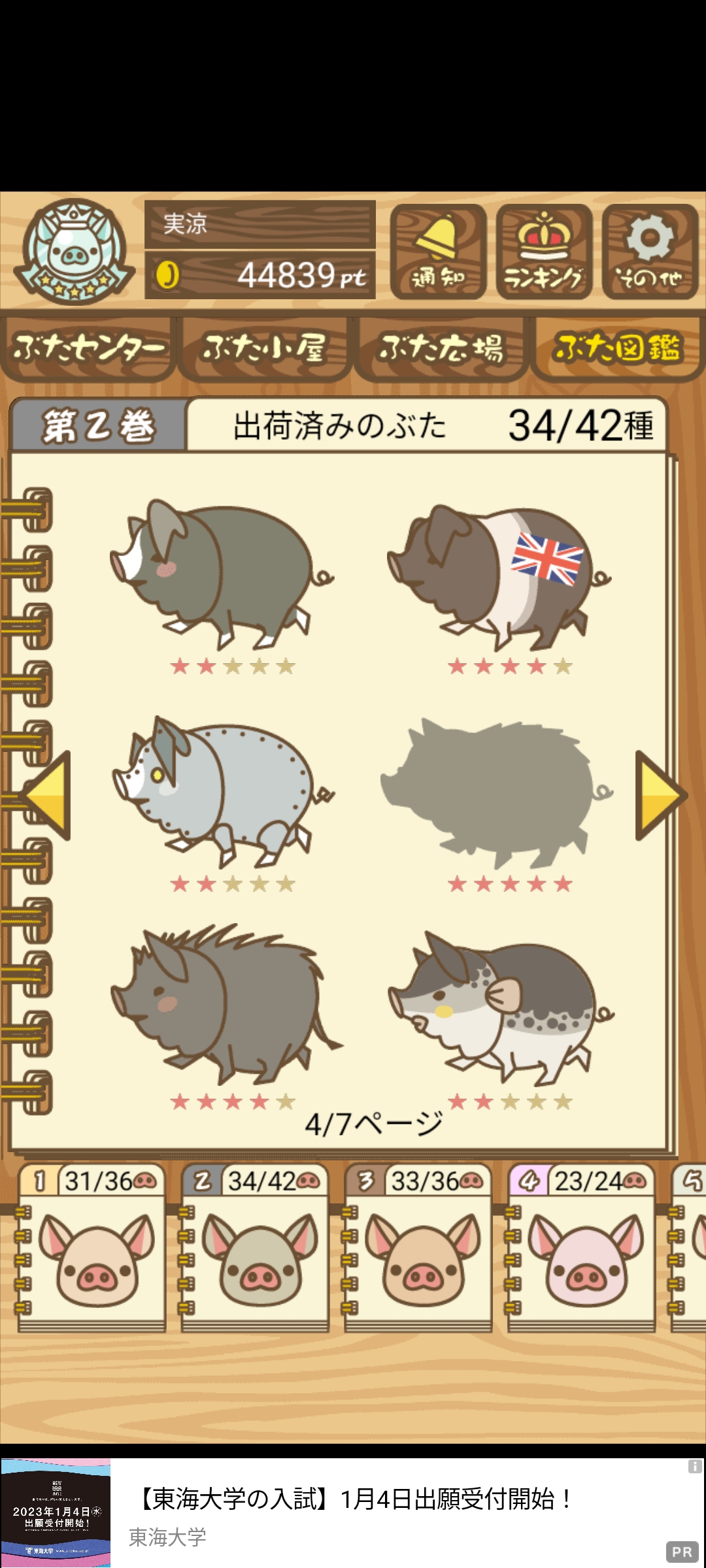Open the ランキング ranking screen

pos(544,252)
